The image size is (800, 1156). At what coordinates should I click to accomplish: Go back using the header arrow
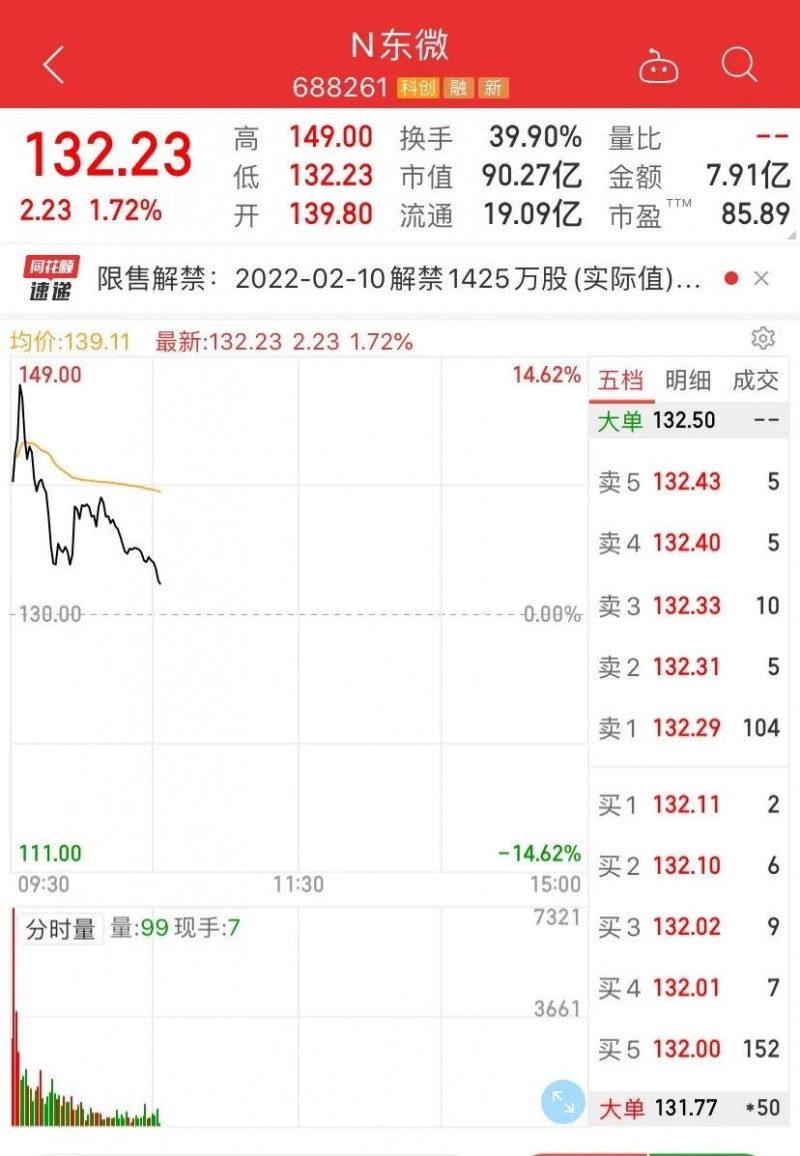[54, 66]
